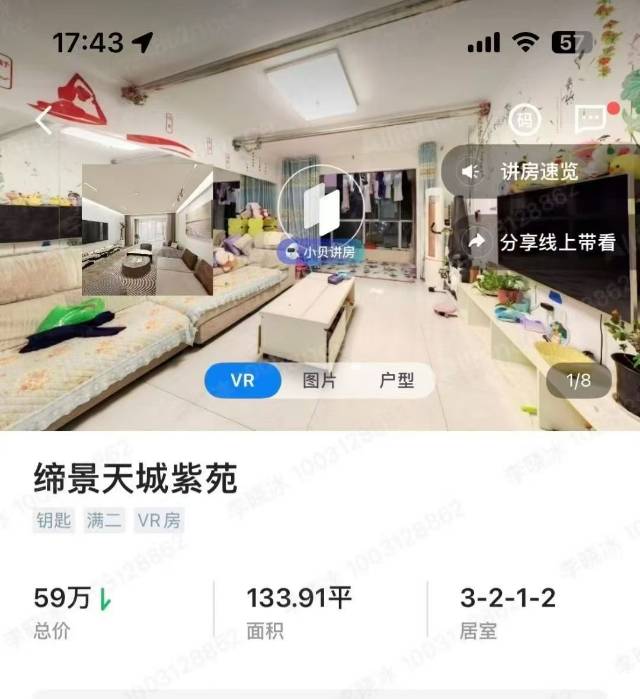This screenshot has height=699, width=640.
Task: Open the QR code (码) icon
Action: click(525, 120)
